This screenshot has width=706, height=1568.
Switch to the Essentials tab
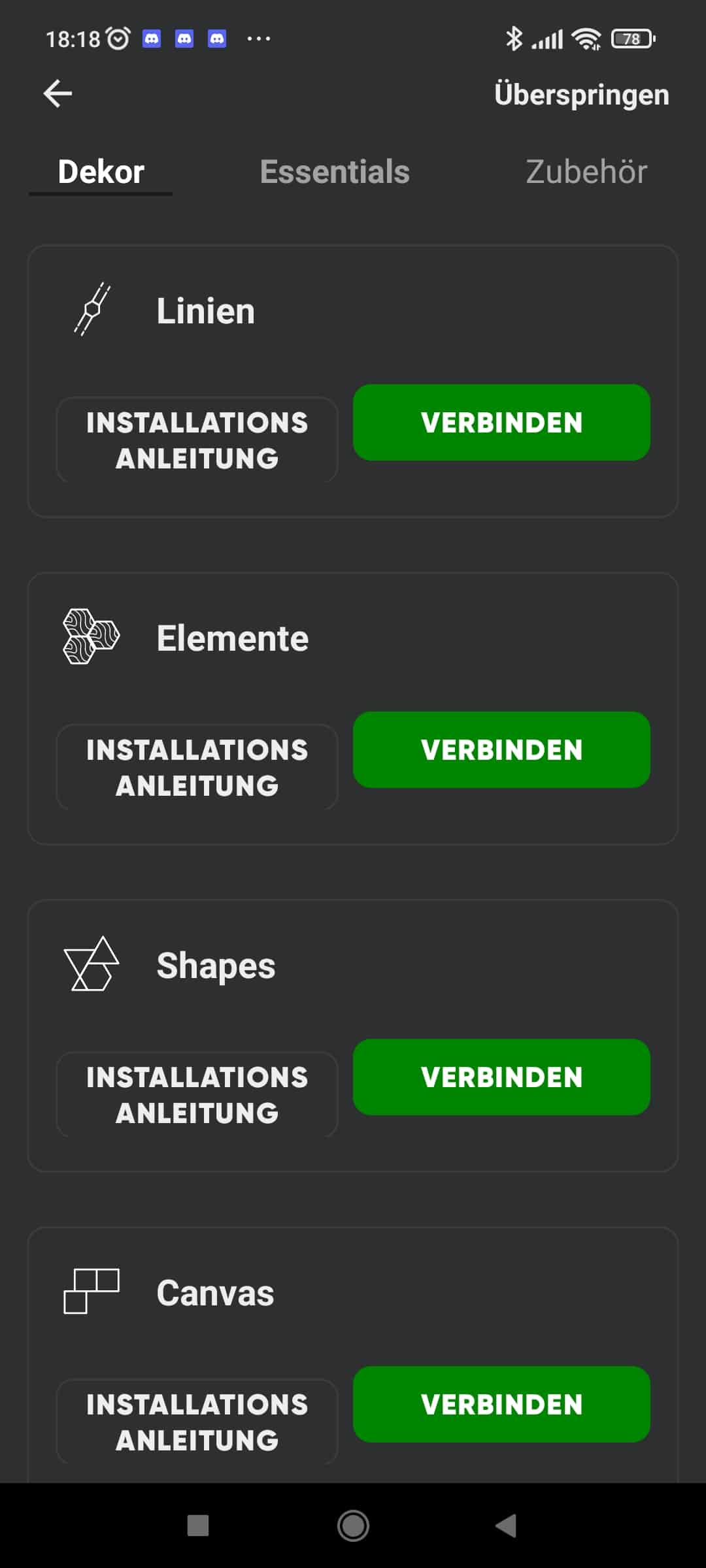(x=335, y=172)
